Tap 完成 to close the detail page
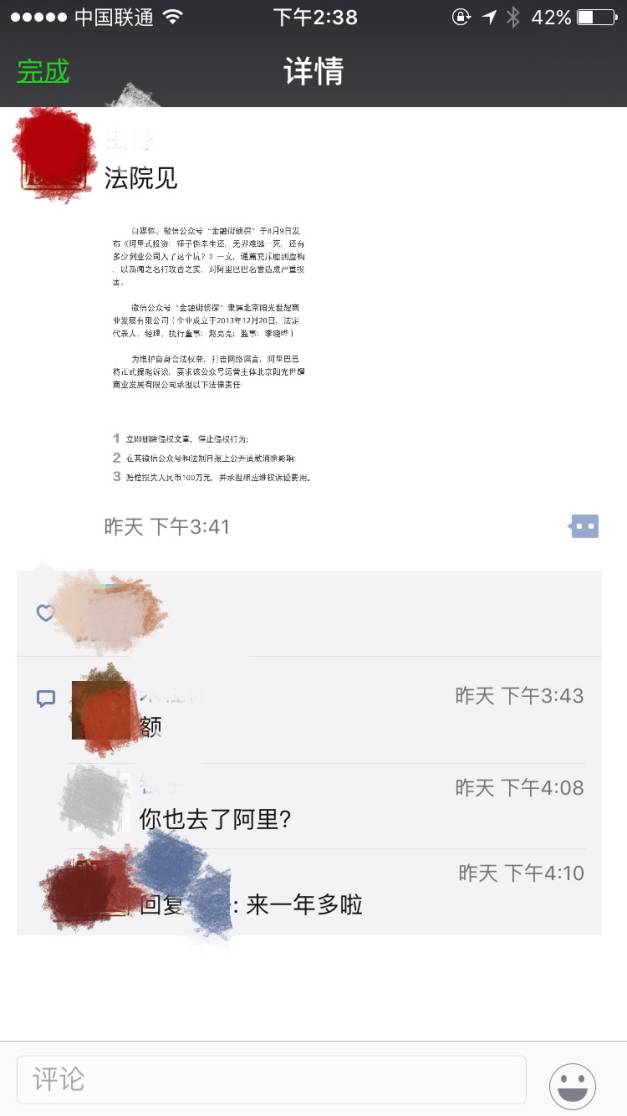The height and width of the screenshot is (1116, 627). [43, 72]
